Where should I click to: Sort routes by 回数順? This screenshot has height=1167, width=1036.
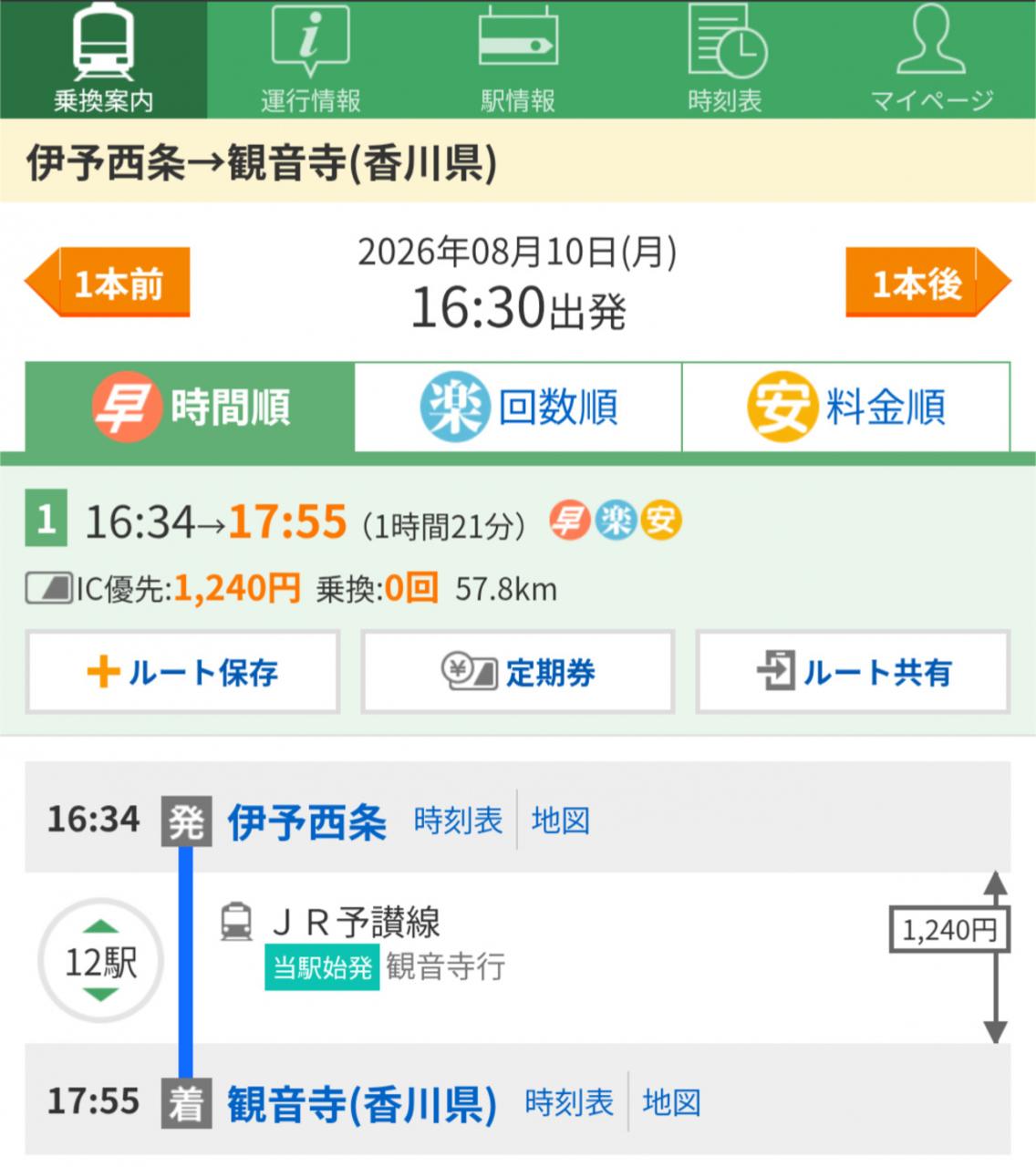518,407
